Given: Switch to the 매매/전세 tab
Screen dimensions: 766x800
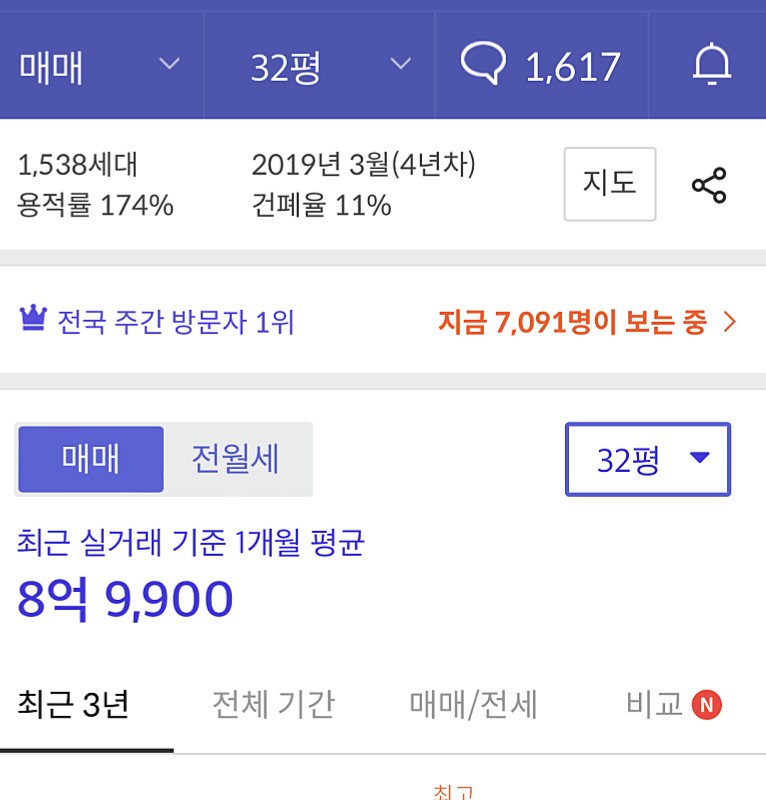Looking at the screenshot, I should click(474, 705).
